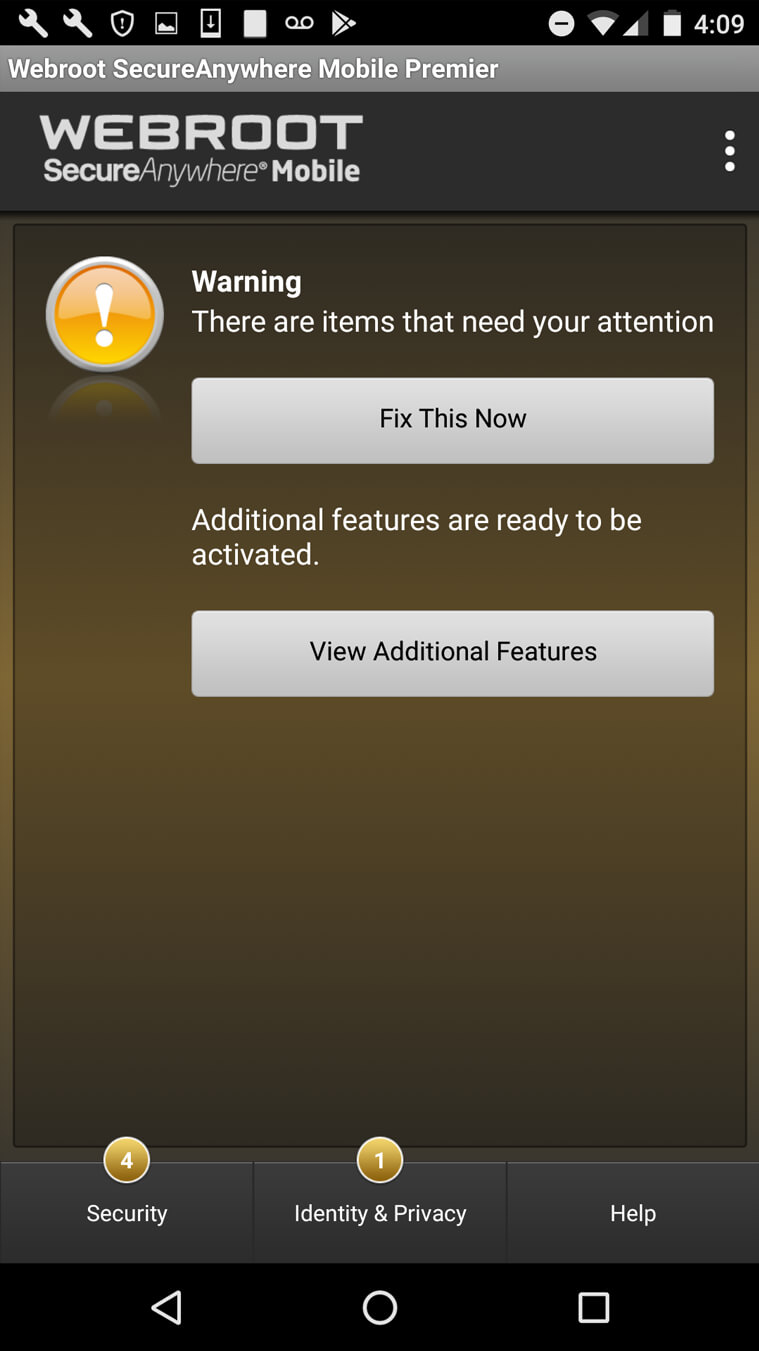The image size is (759, 1351).
Task: Tap the '4' badge above Security
Action: (126, 1160)
